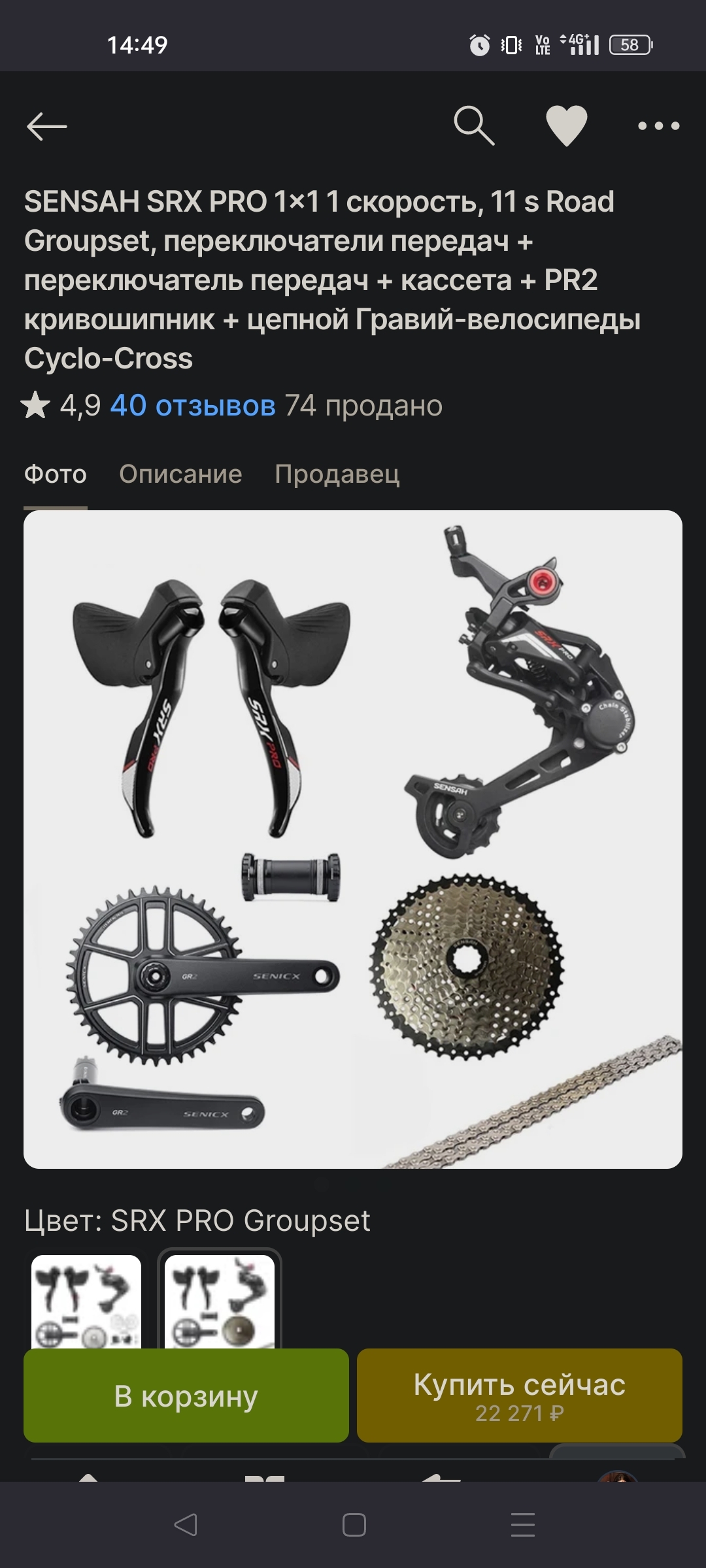Select the first groupset color variant
Viewport: 706px width, 1568px height.
[x=86, y=1301]
